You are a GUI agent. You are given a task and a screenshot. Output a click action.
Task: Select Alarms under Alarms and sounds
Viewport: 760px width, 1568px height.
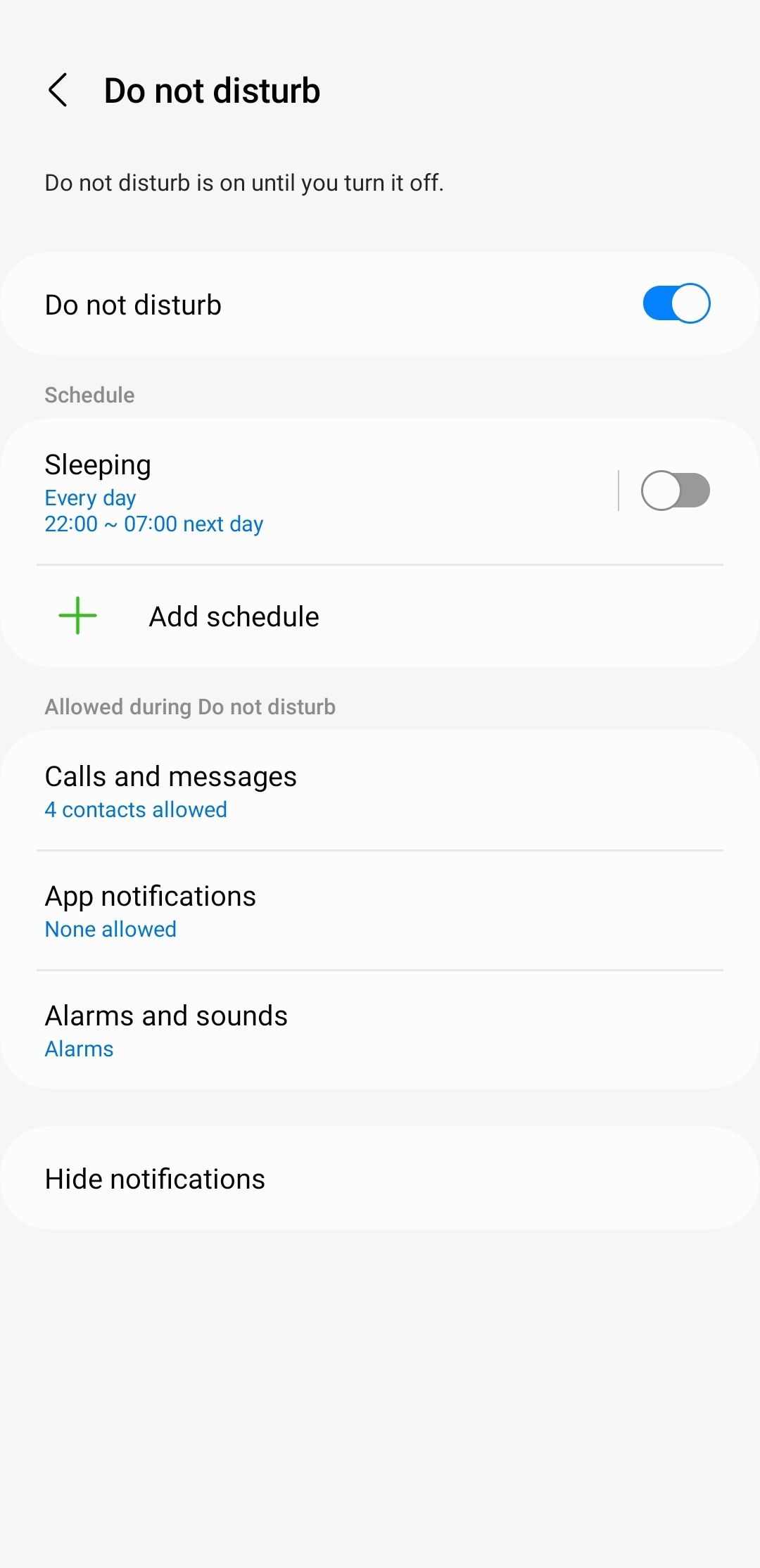78,1049
